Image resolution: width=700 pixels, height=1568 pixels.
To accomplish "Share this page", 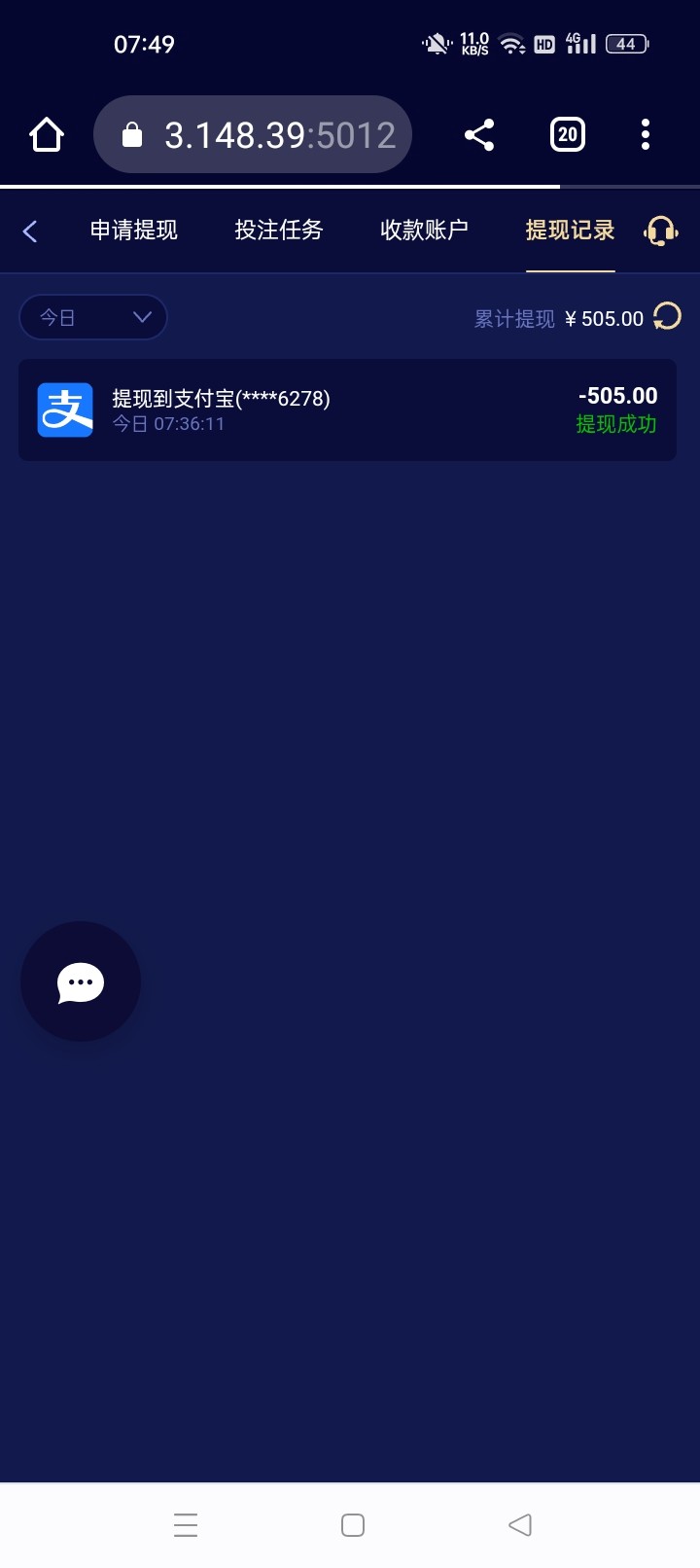I will coord(479,134).
